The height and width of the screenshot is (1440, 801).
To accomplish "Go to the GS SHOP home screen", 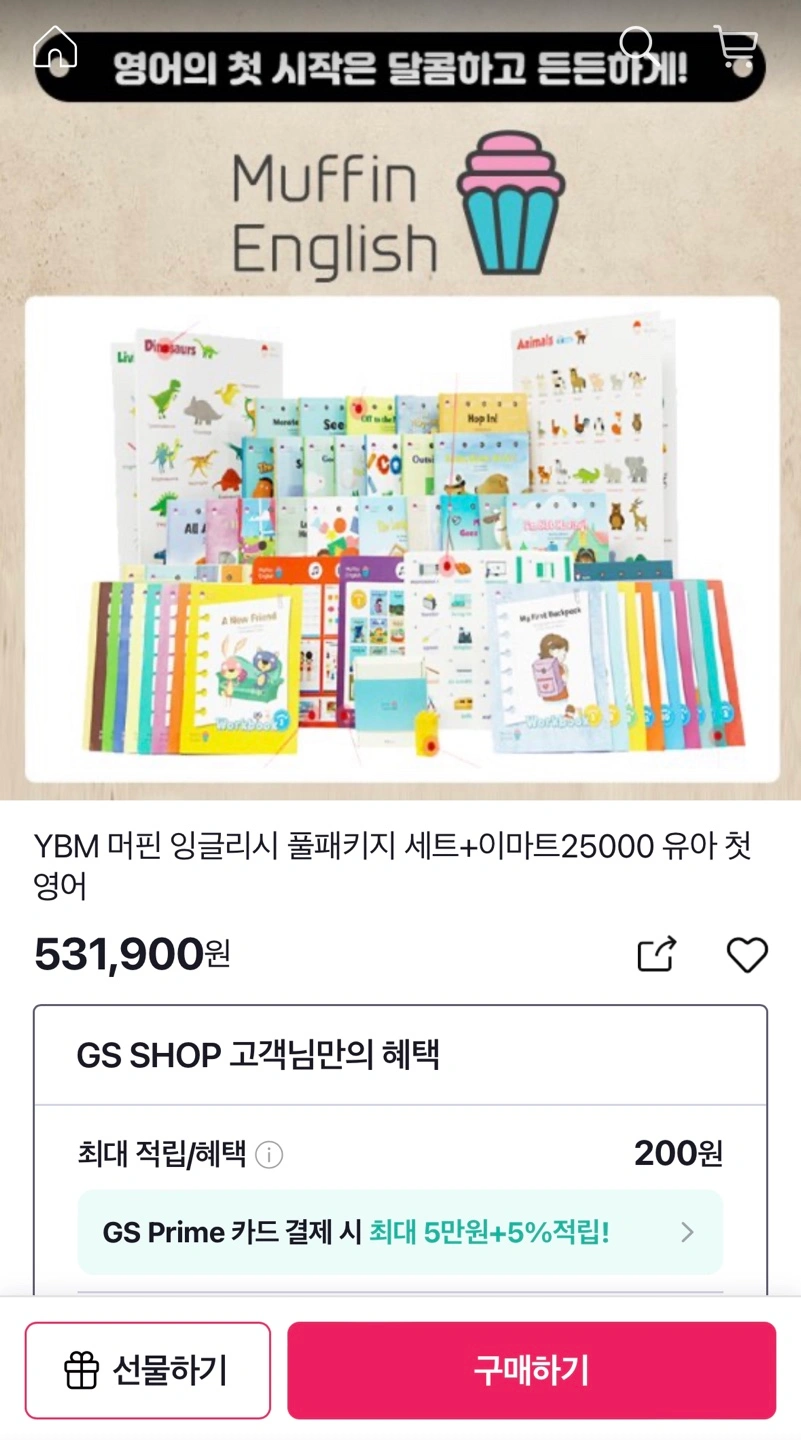I will pos(55,47).
